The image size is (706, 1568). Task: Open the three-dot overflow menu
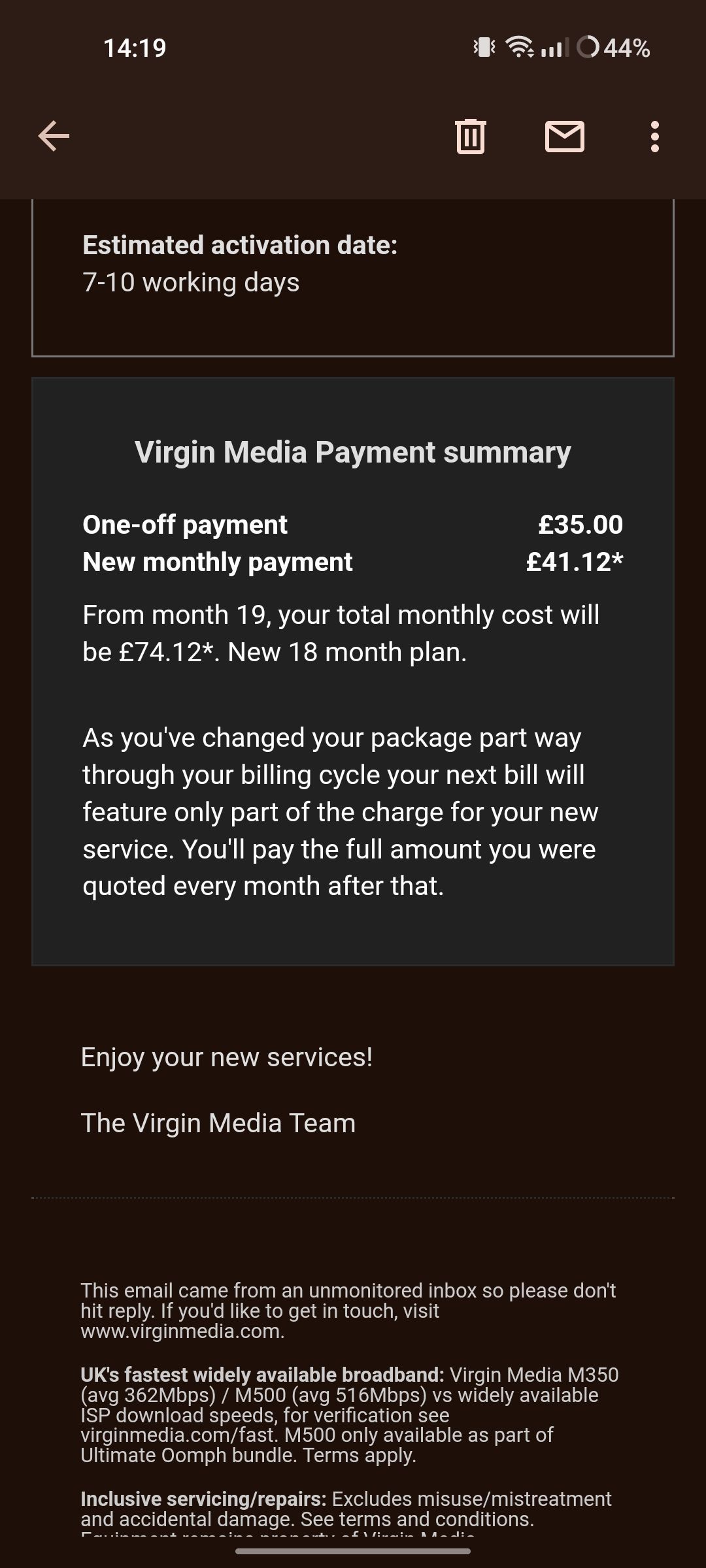click(656, 137)
